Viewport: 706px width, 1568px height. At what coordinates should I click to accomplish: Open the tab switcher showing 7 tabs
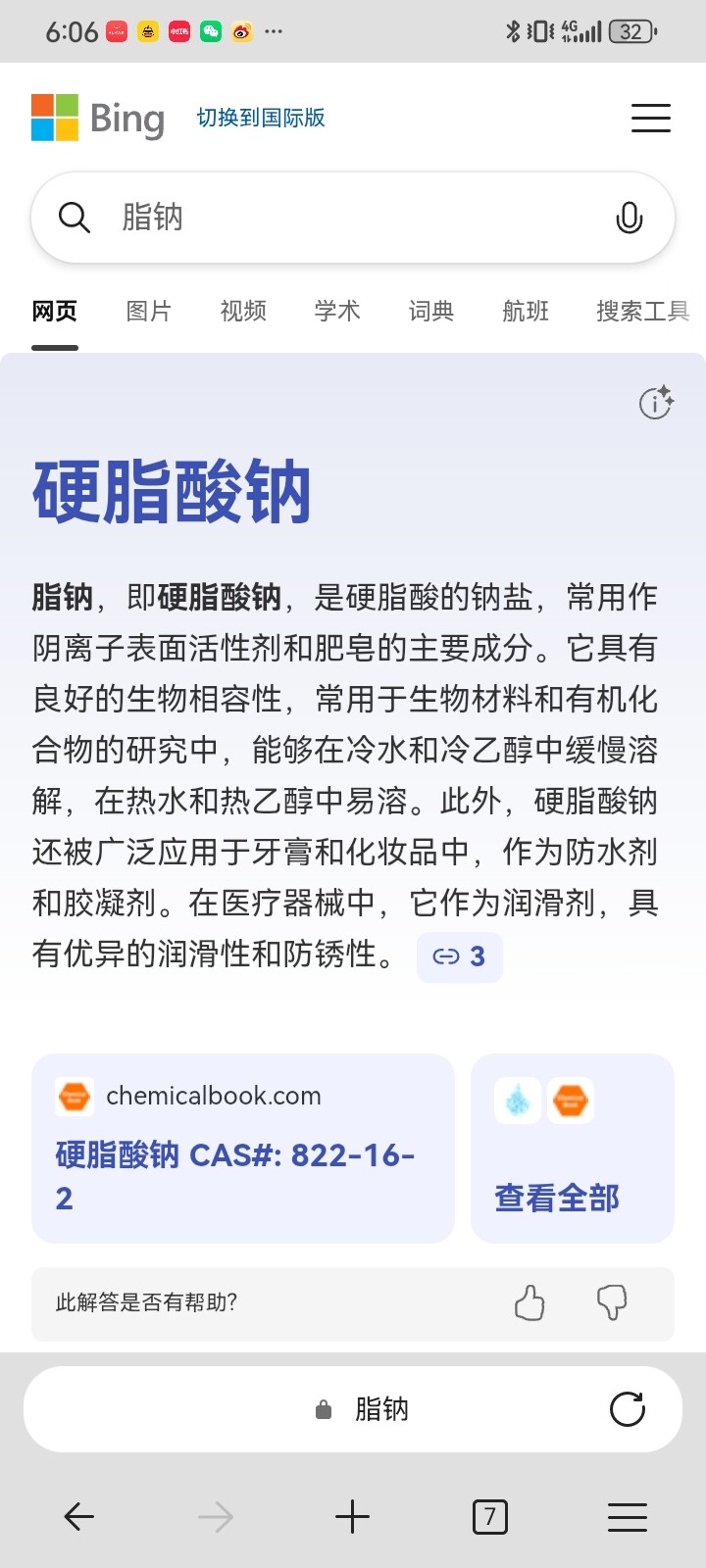coord(490,1517)
